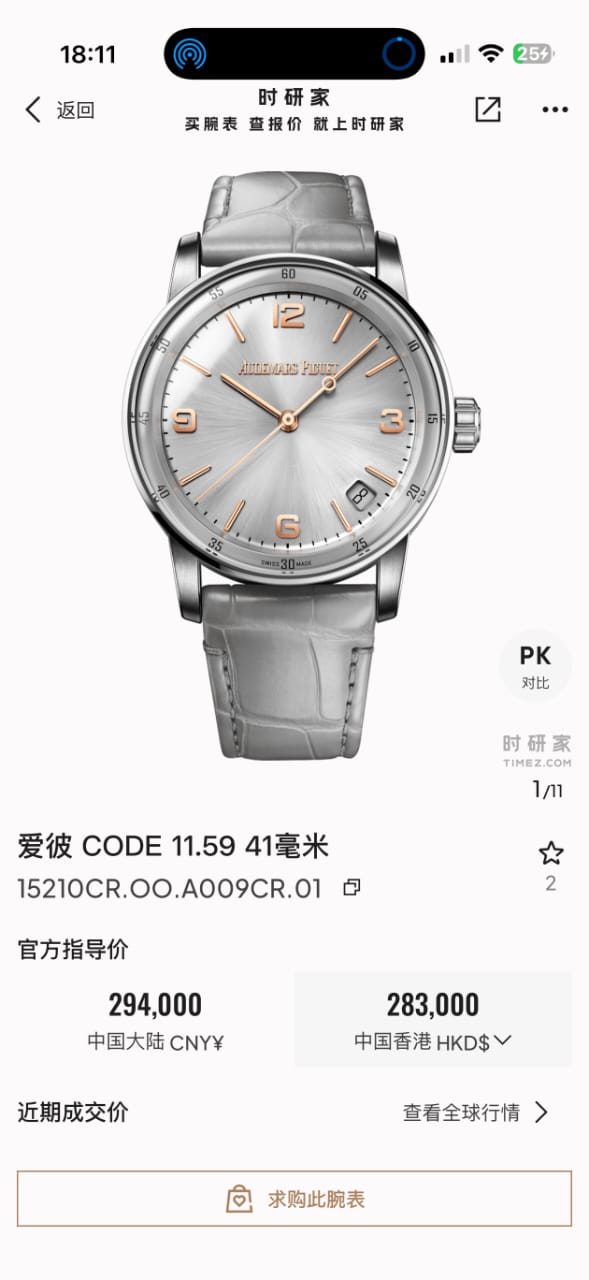The image size is (589, 1280).
Task: Tap the 求购此腕表 purchase request button
Action: pyautogui.click(x=294, y=1198)
